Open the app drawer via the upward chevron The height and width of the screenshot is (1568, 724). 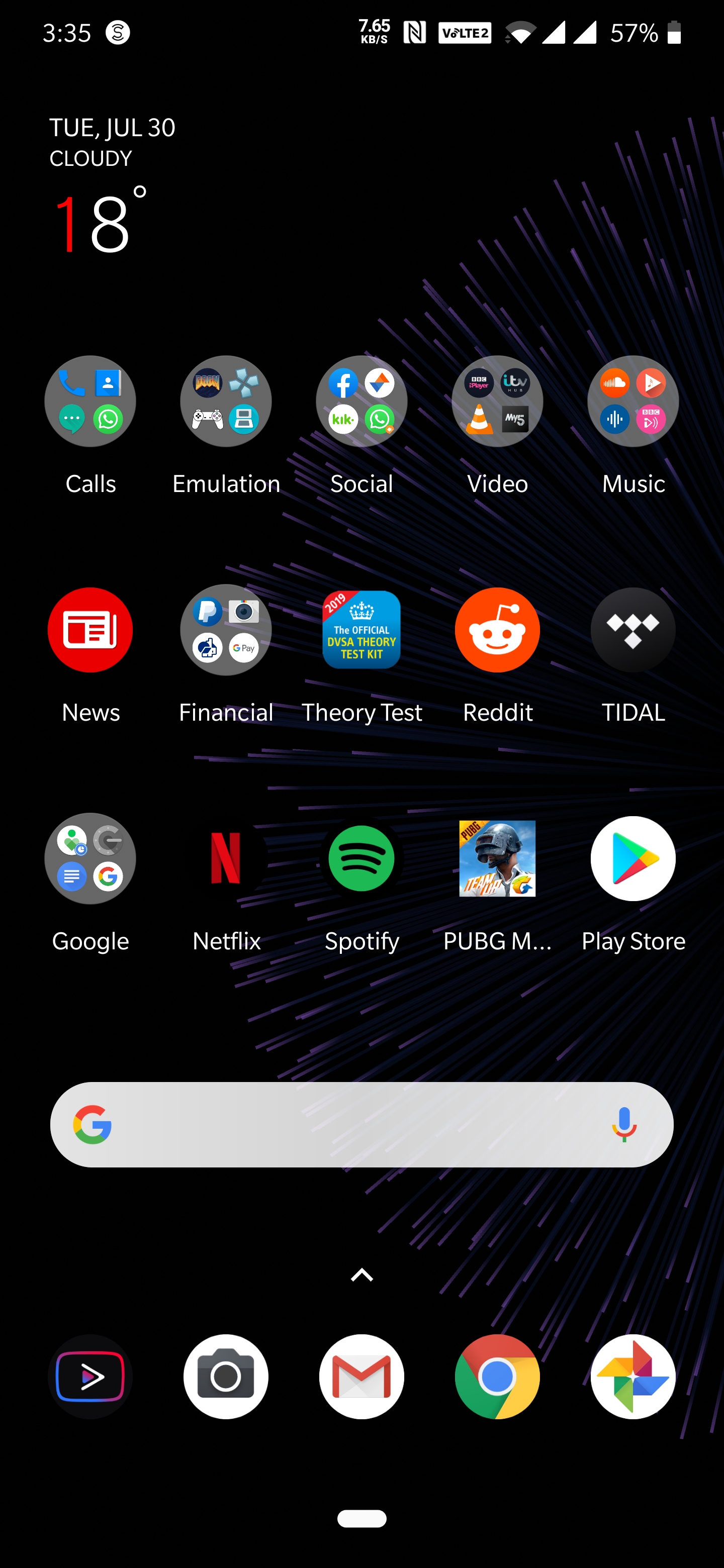tap(361, 1275)
